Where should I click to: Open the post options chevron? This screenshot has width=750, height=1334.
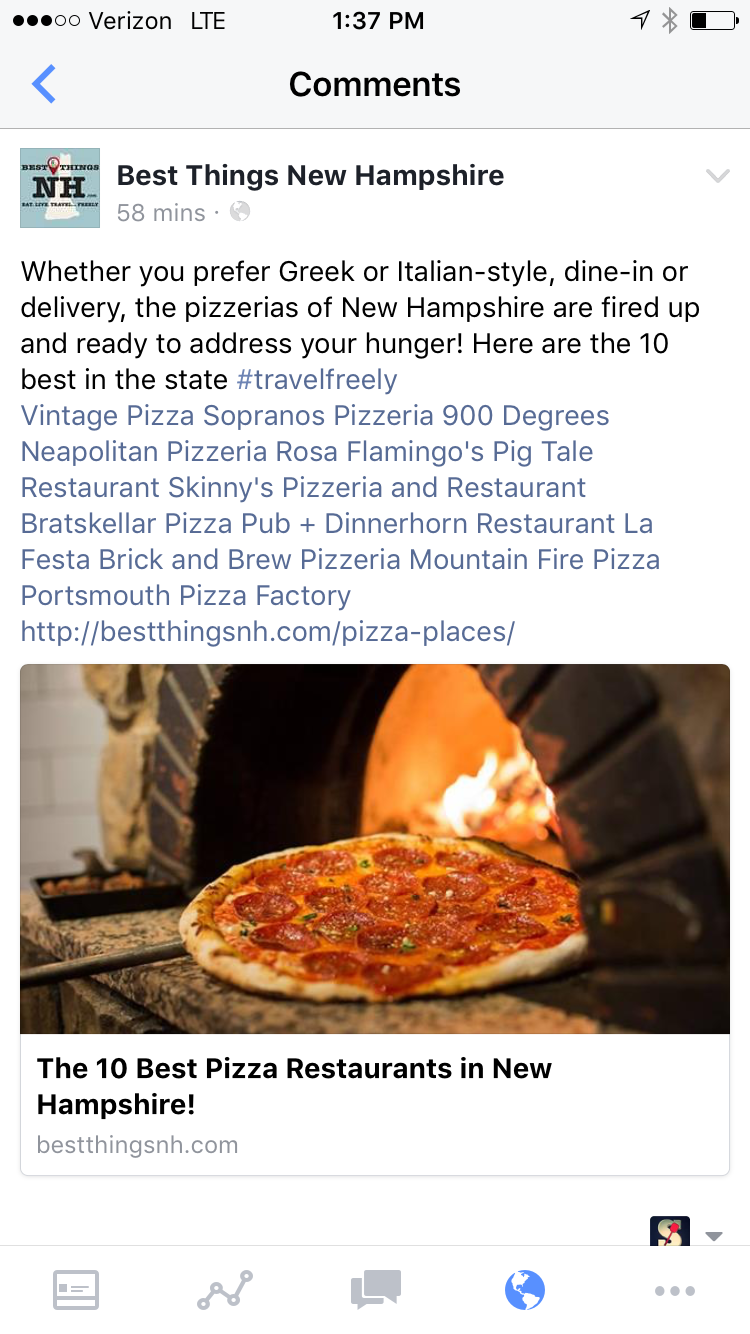coord(717,177)
